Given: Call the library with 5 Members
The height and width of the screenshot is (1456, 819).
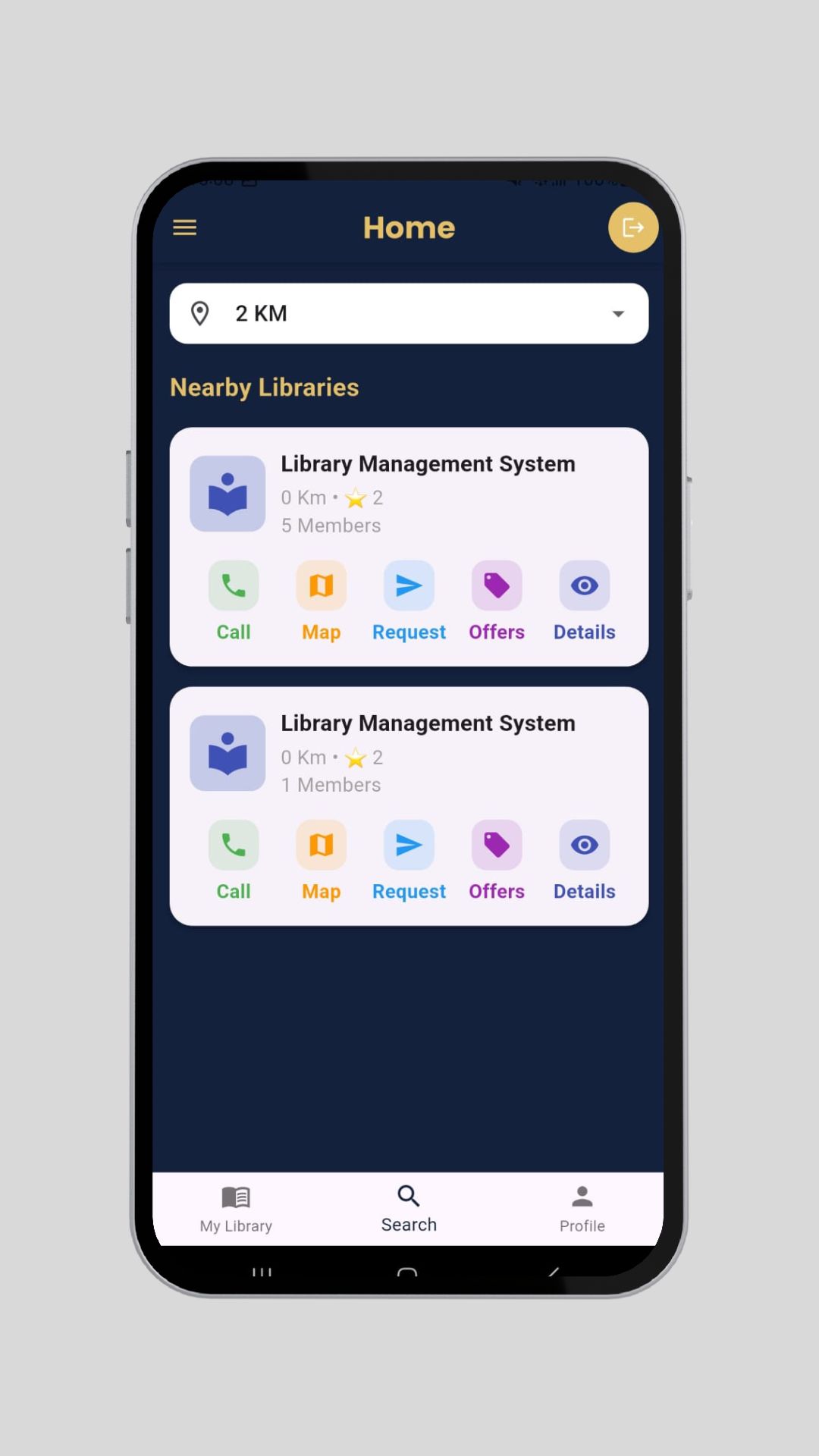Looking at the screenshot, I should point(234,600).
